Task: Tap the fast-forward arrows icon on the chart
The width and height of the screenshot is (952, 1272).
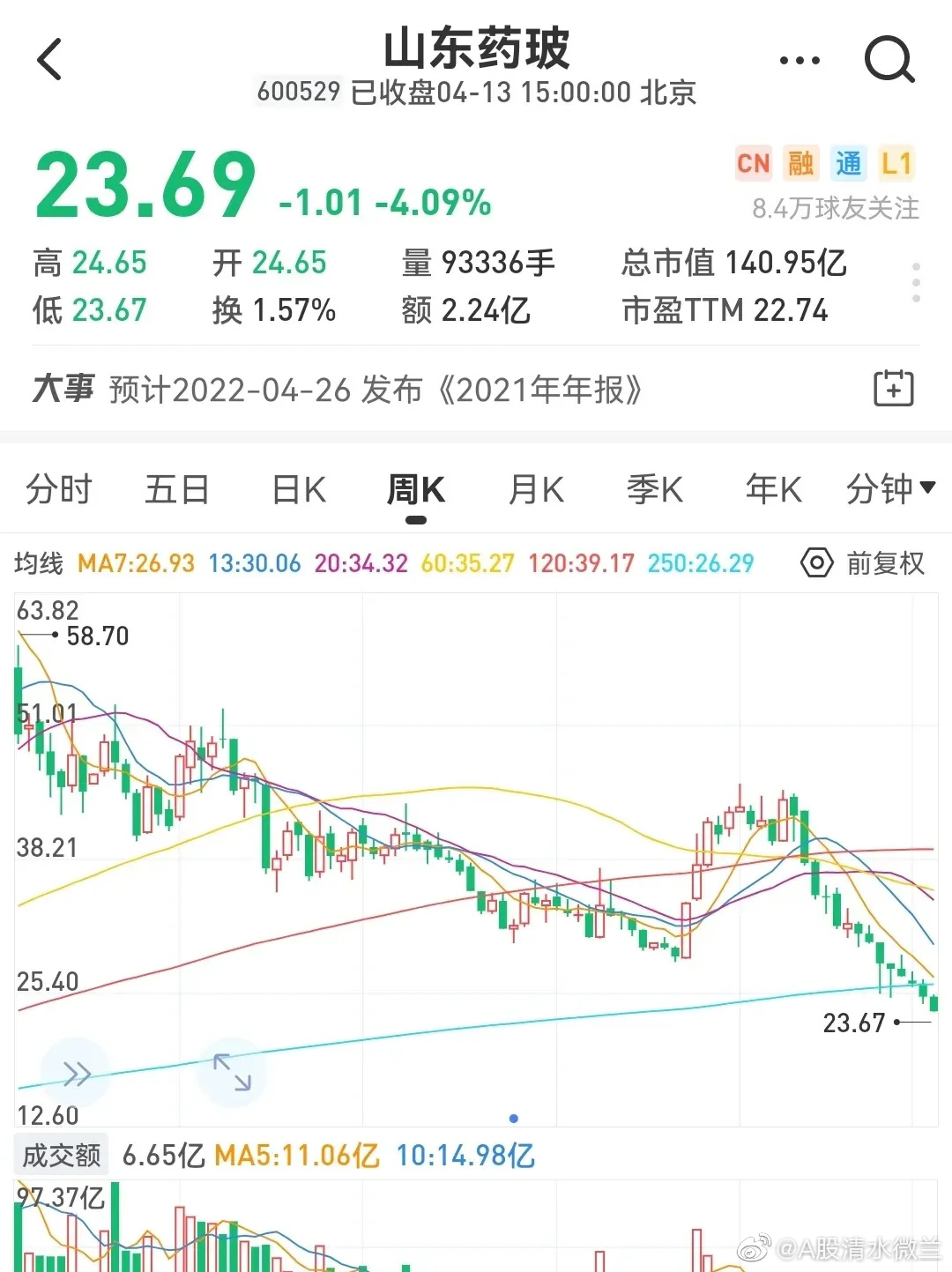Action: click(x=76, y=1072)
